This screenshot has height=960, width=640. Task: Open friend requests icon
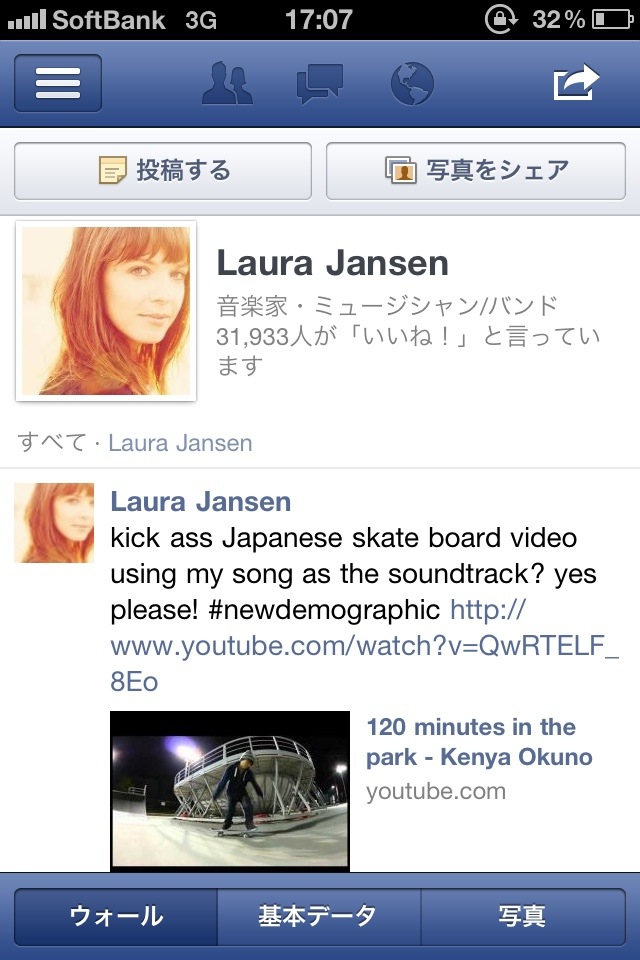(x=228, y=84)
